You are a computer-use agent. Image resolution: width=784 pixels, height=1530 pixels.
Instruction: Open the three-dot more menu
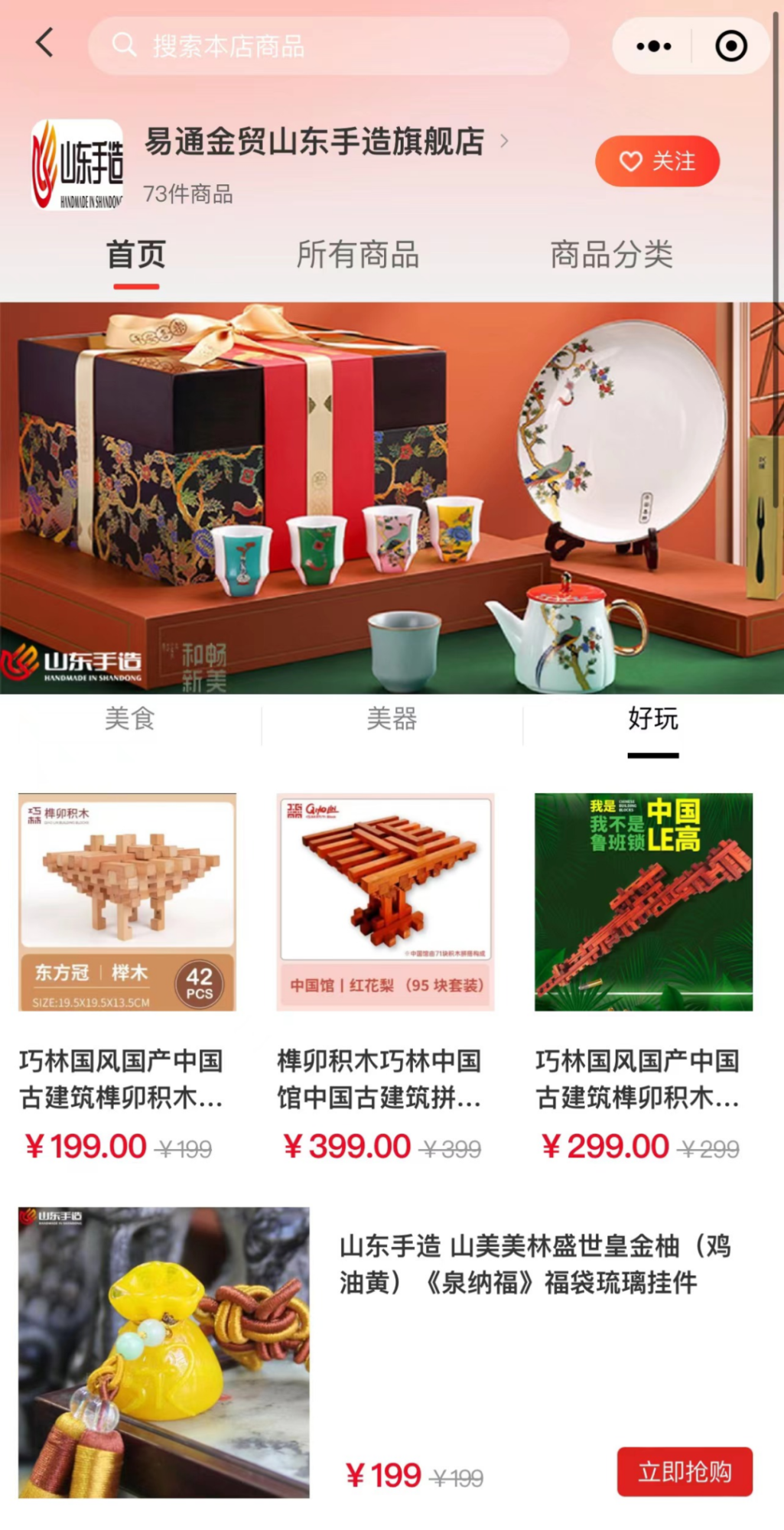pyautogui.click(x=653, y=47)
